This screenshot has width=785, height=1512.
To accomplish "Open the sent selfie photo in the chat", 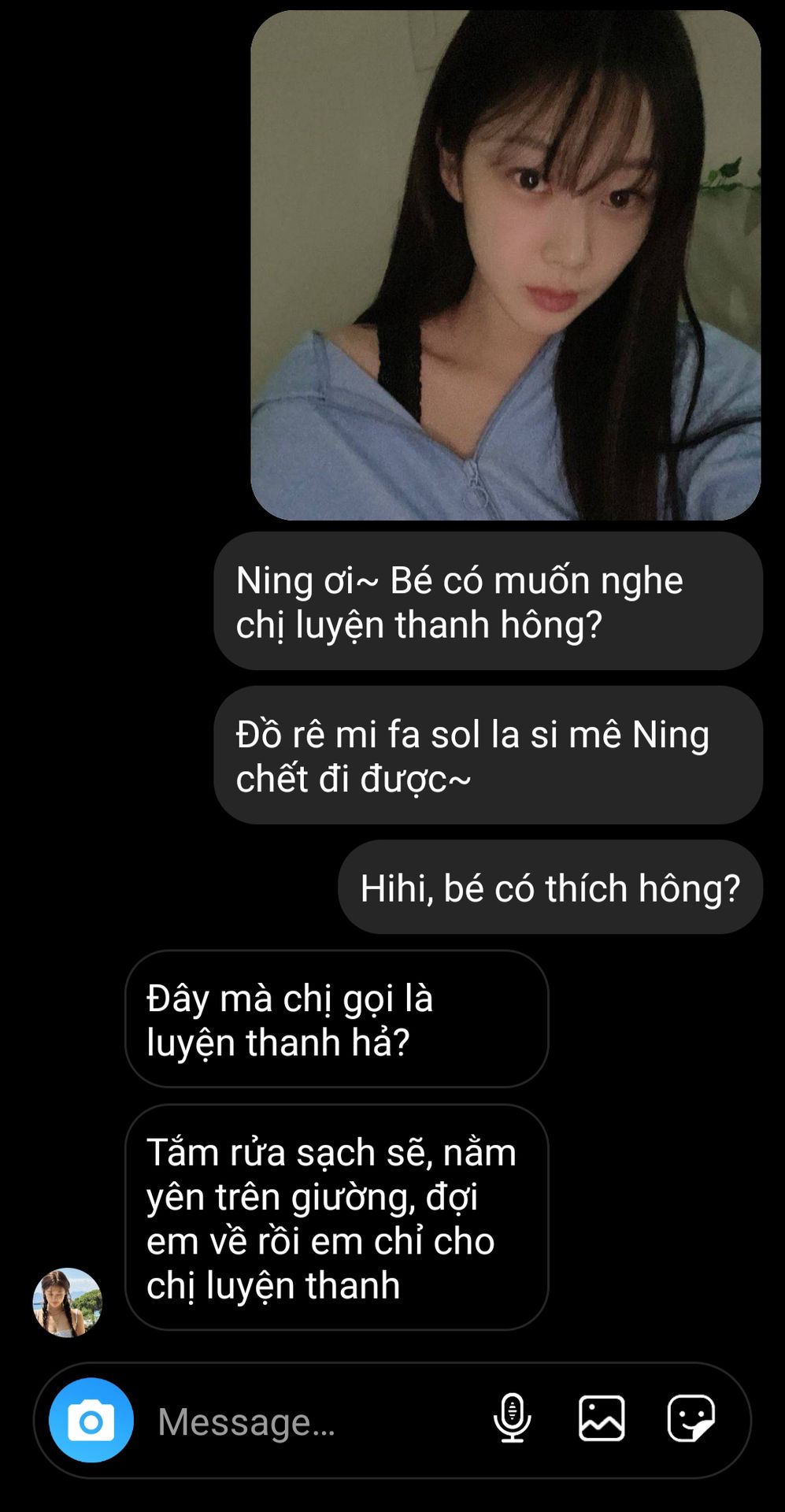I will coord(505,265).
